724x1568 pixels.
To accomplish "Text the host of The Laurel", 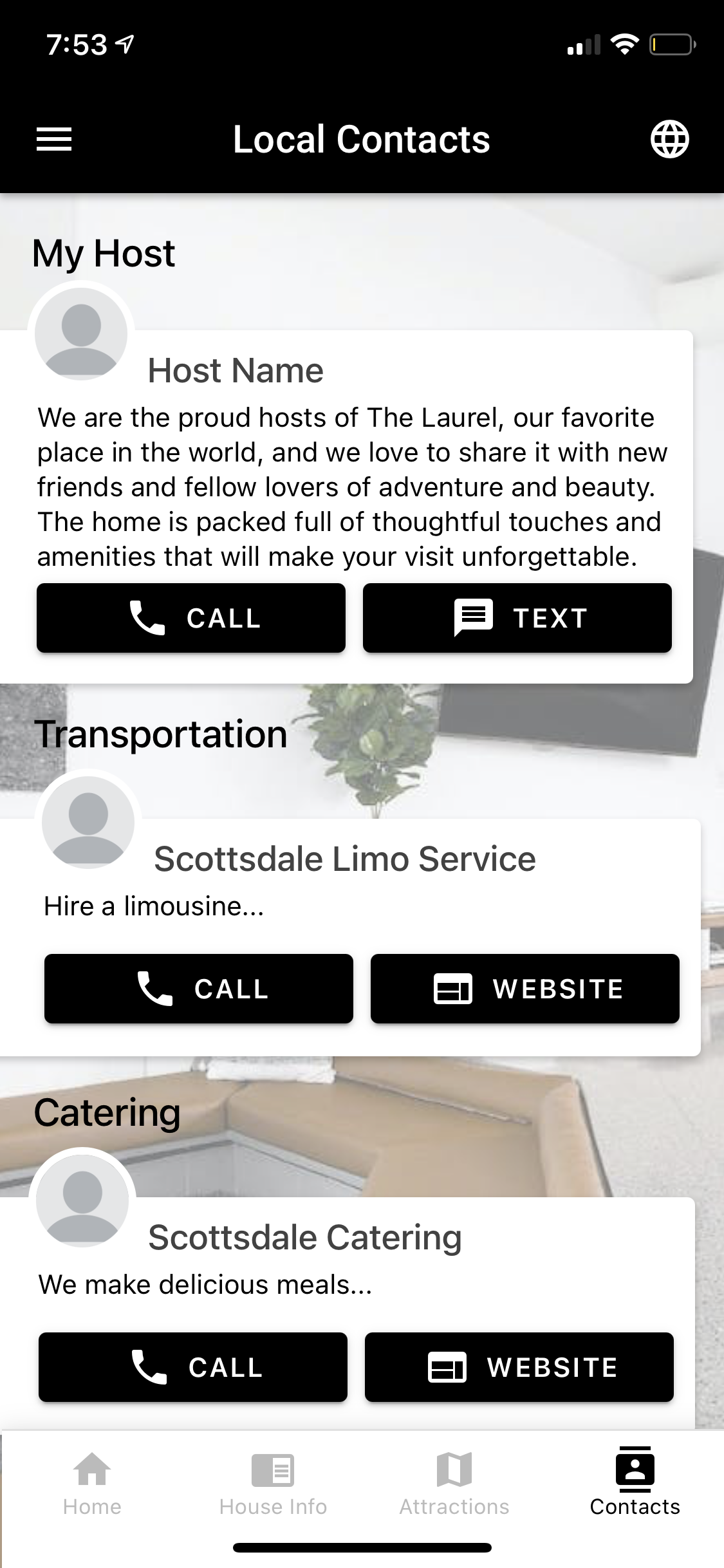I will pos(517,619).
